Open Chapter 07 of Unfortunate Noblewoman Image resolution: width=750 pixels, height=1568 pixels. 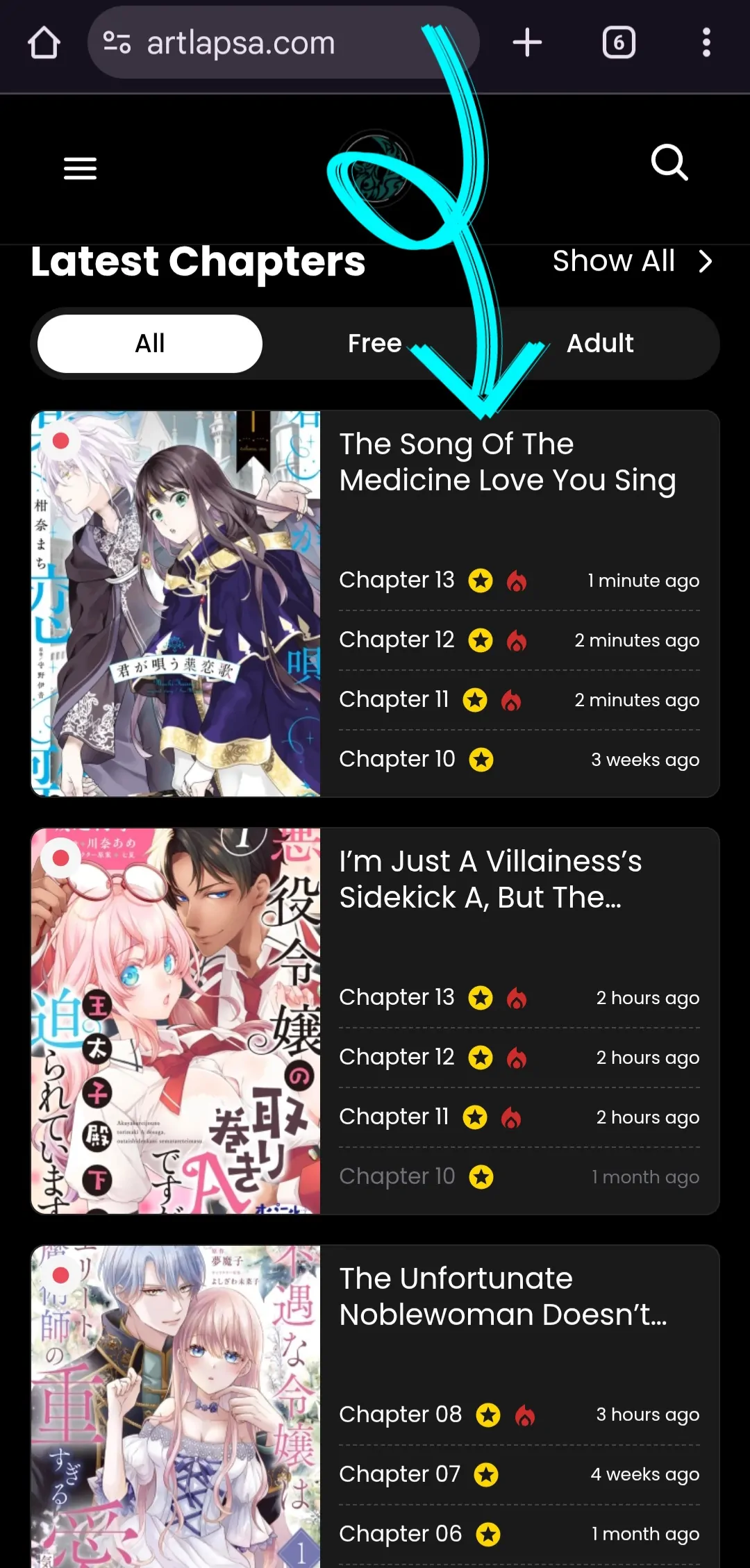[x=399, y=1474]
